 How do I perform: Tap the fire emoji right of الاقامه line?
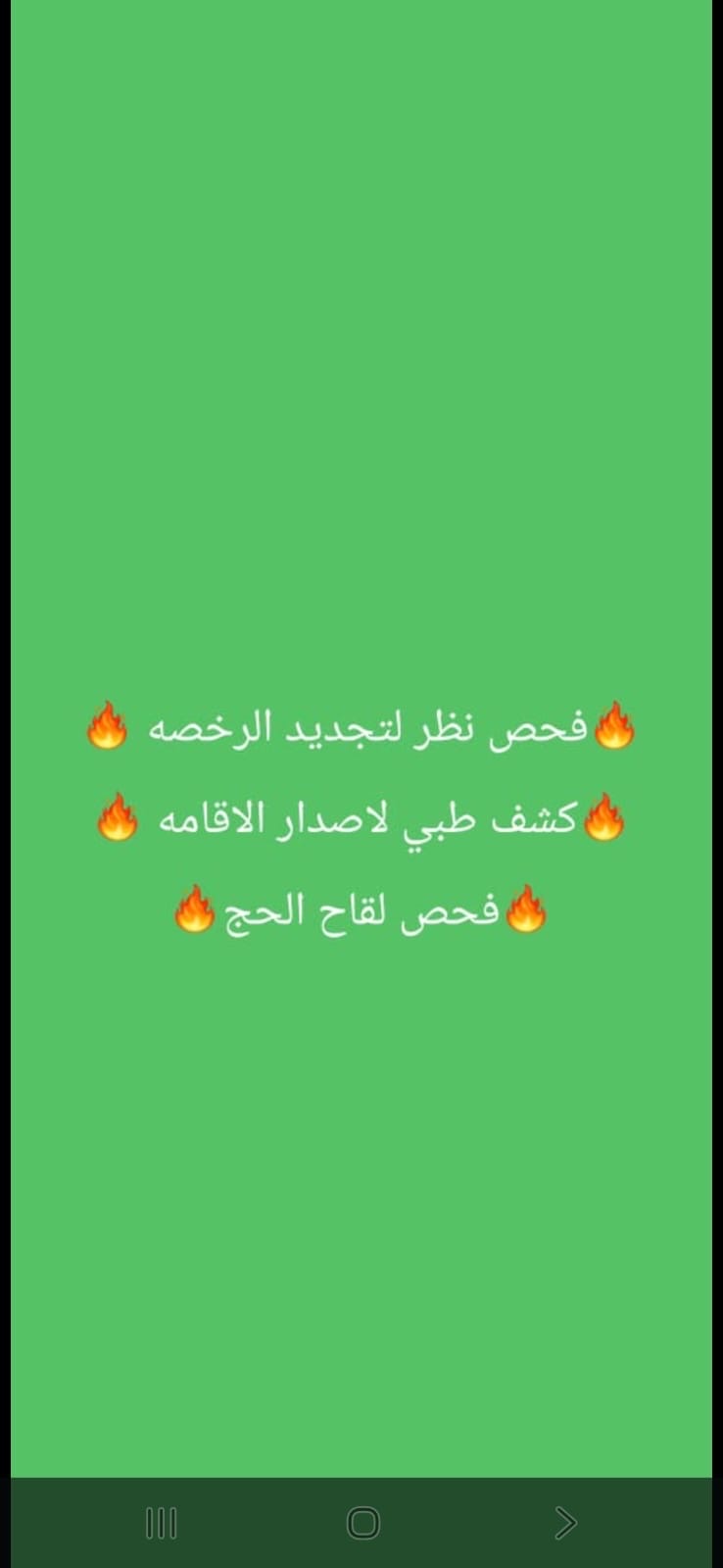click(x=605, y=816)
